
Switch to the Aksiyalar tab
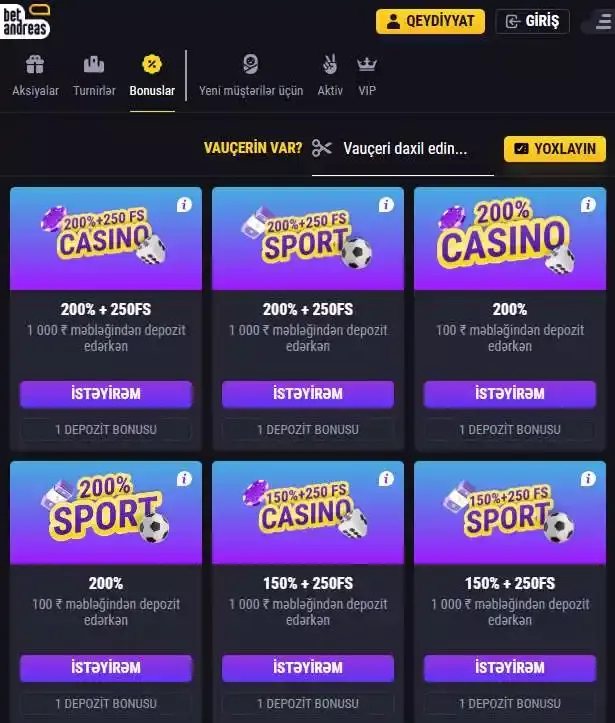pos(35,77)
